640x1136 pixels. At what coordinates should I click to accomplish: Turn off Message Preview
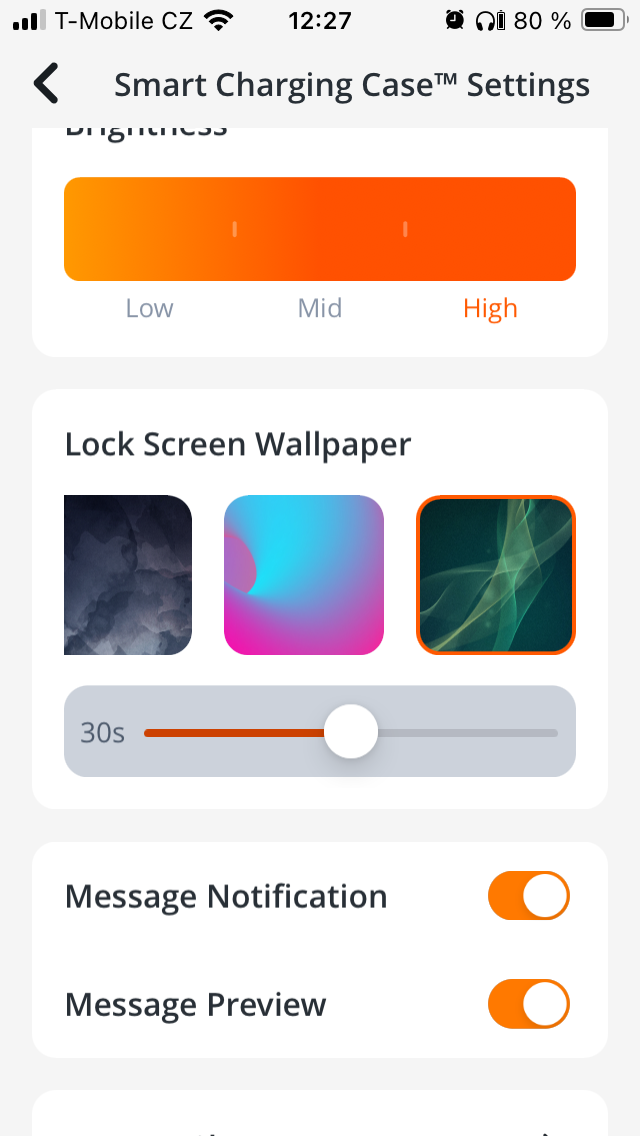(528, 1004)
